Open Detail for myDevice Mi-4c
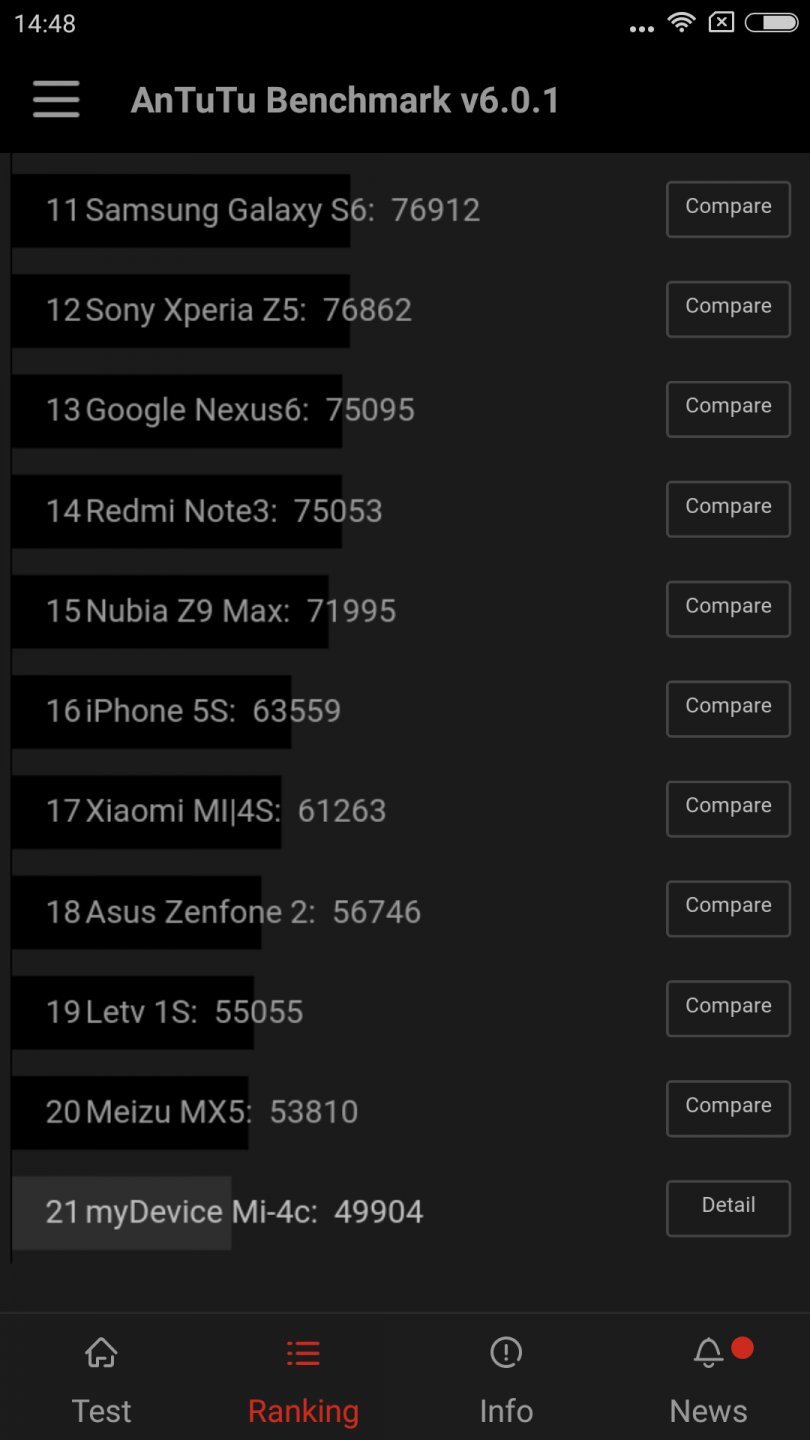 [x=728, y=1208]
